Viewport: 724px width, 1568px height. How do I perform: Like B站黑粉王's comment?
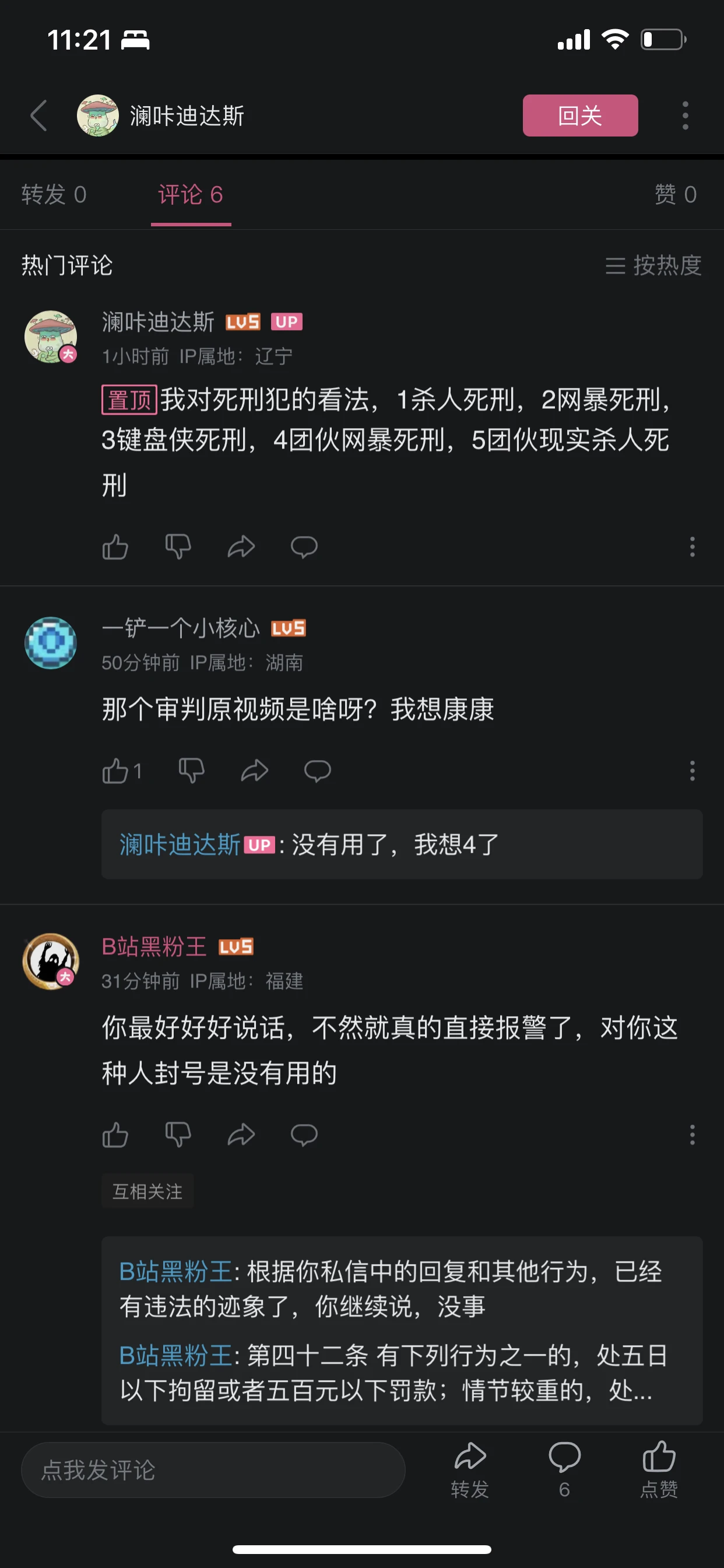[115, 1135]
